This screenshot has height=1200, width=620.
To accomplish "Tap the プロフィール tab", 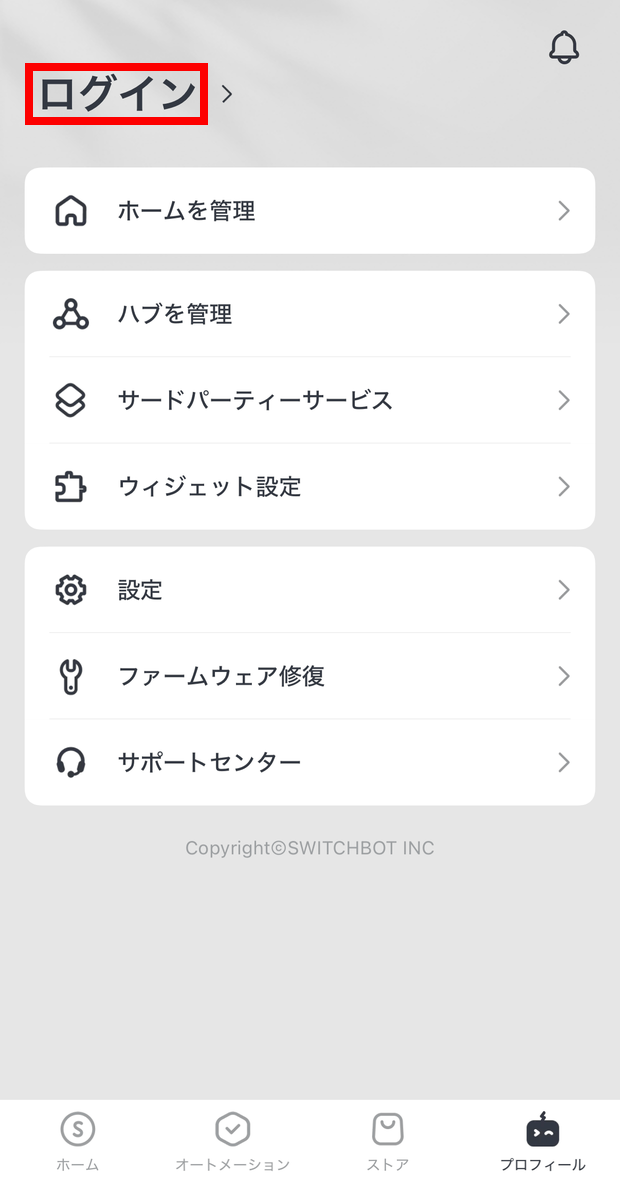I will pos(542,1141).
